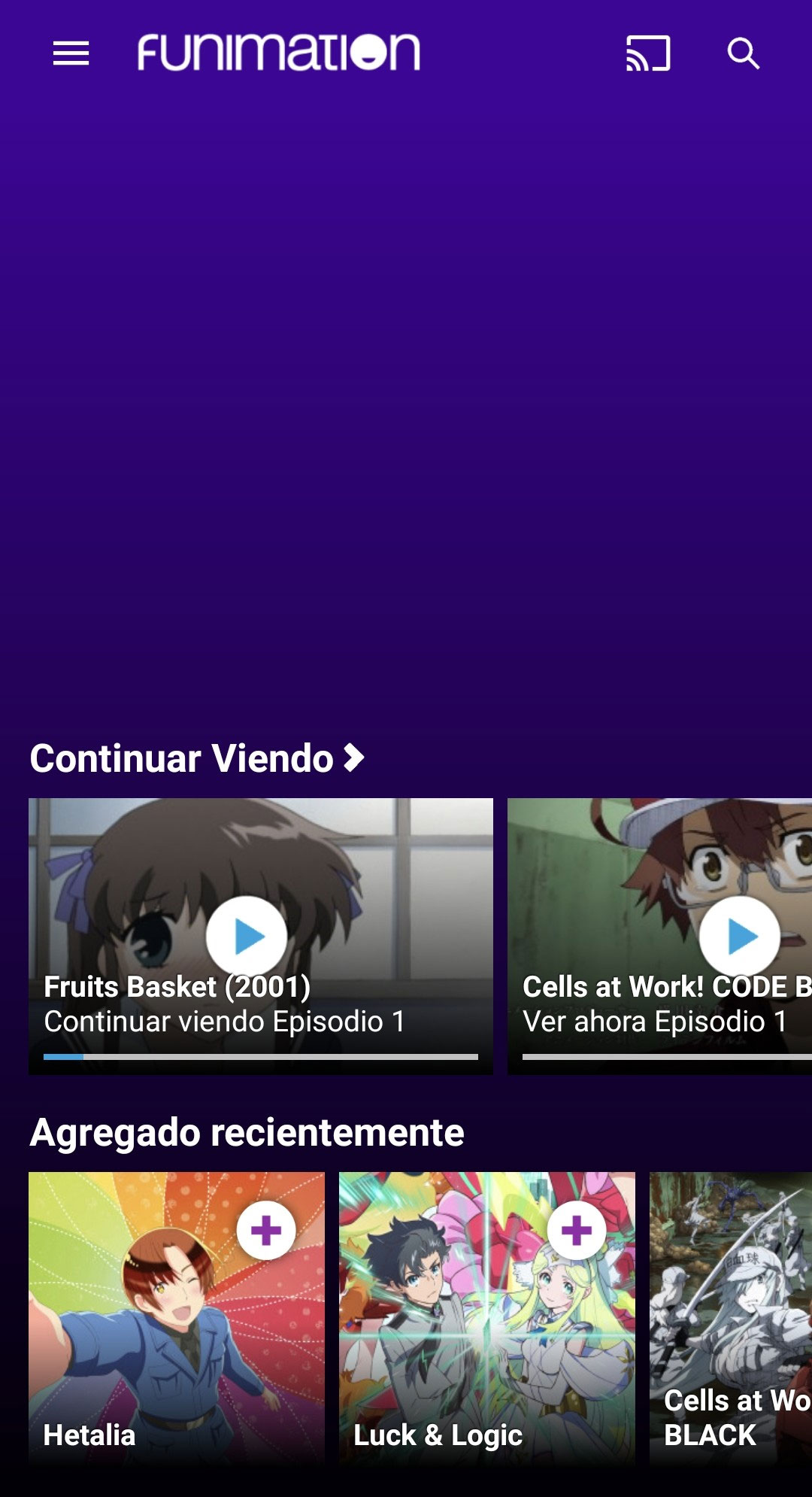Add Luck & Logic to watchlist

577,1231
